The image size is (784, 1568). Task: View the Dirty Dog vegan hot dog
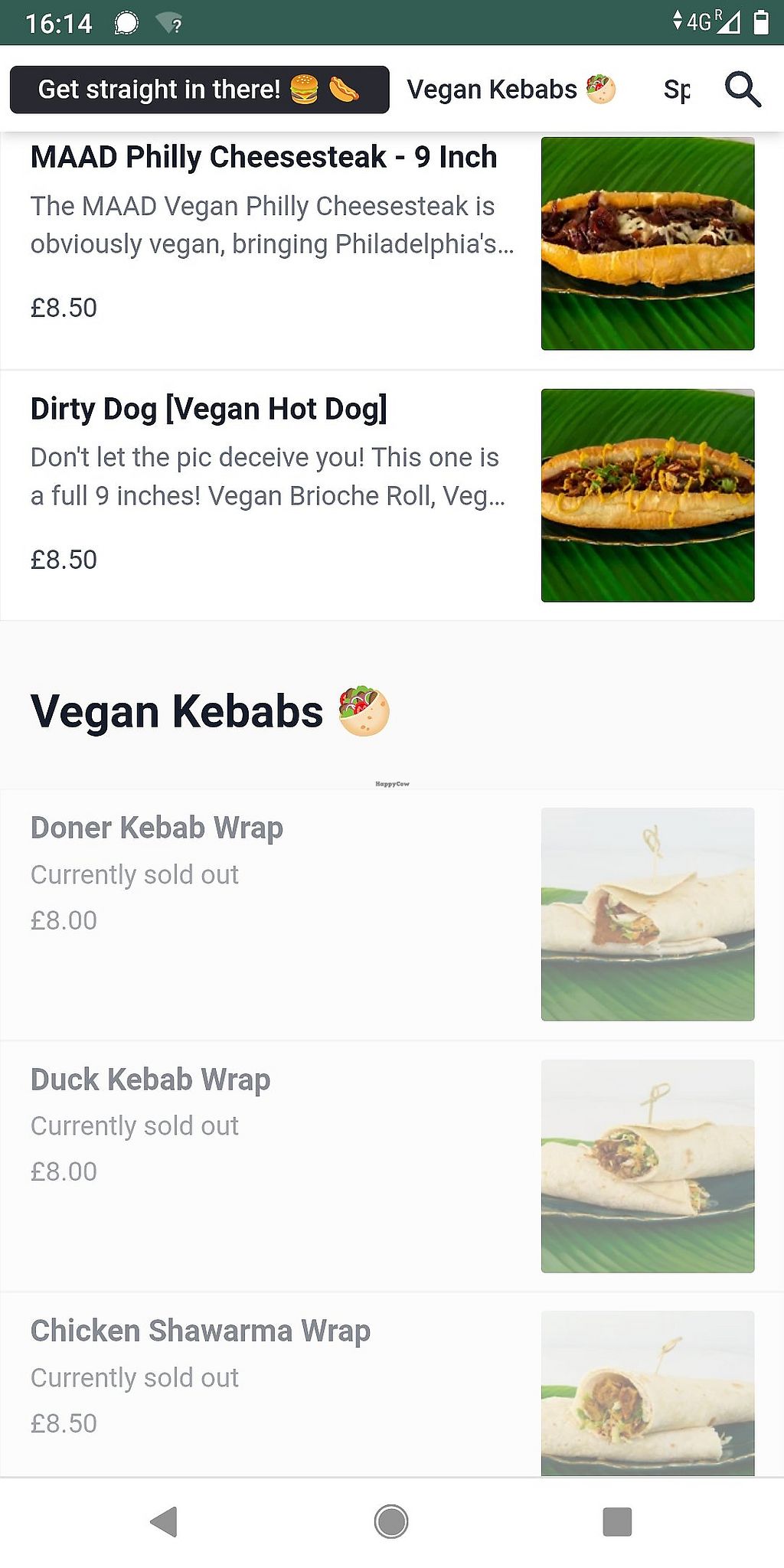click(208, 409)
